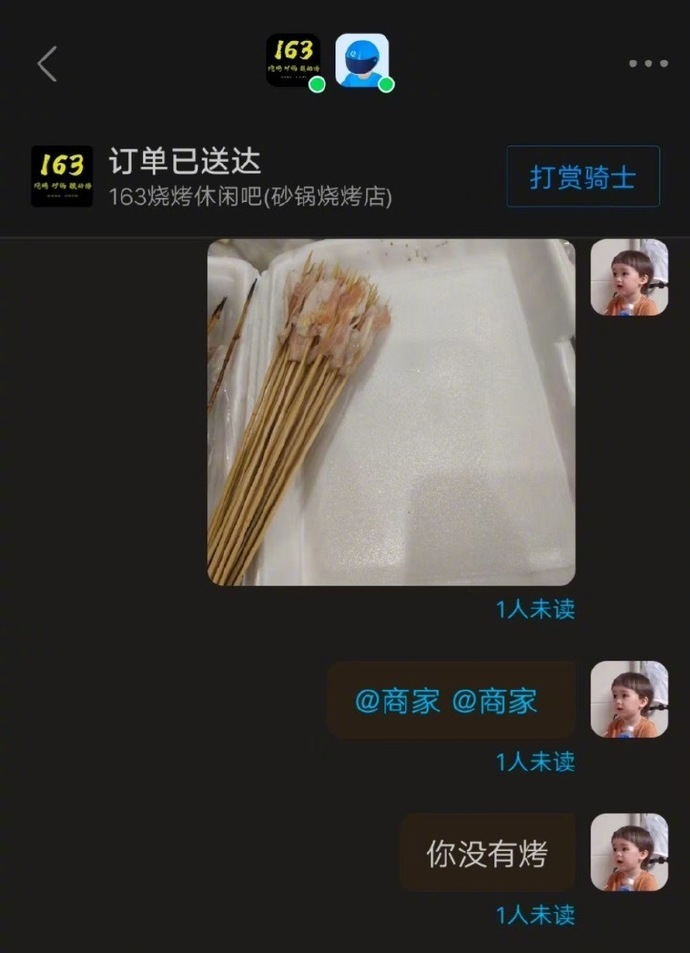The height and width of the screenshot is (953, 690).
Task: Go back using the top-left arrow
Action: pos(47,64)
